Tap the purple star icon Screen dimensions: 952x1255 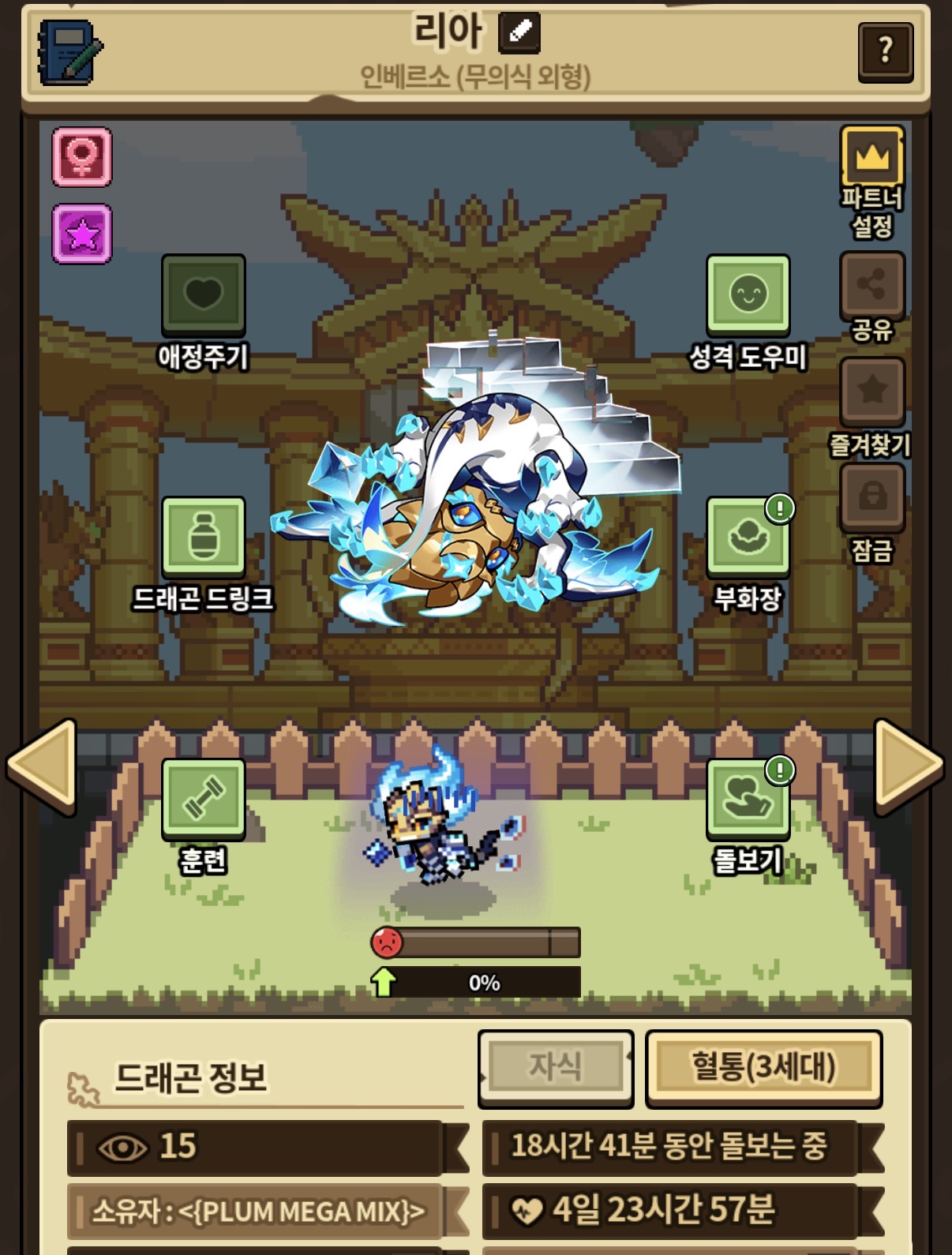pos(82,234)
